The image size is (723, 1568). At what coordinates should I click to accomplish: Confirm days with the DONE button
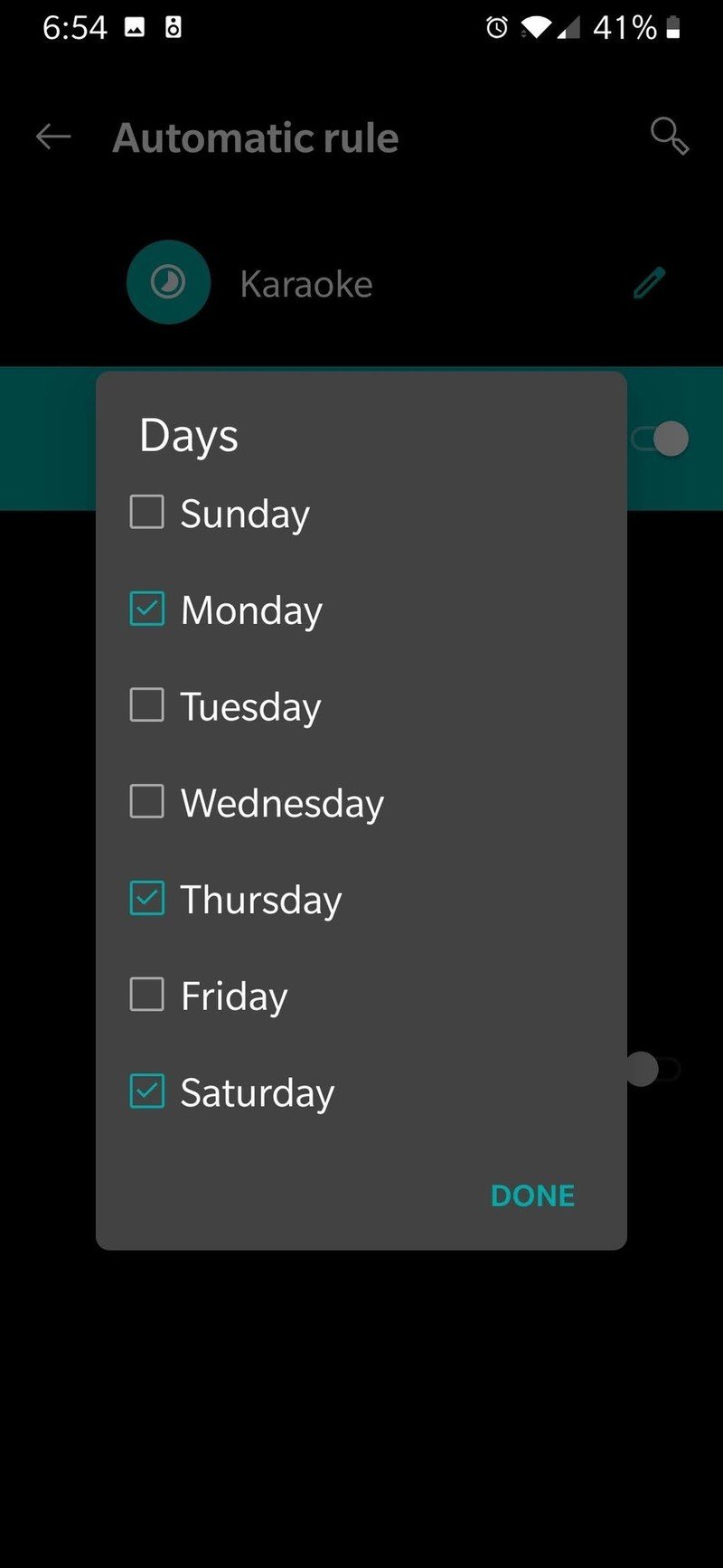[532, 1195]
